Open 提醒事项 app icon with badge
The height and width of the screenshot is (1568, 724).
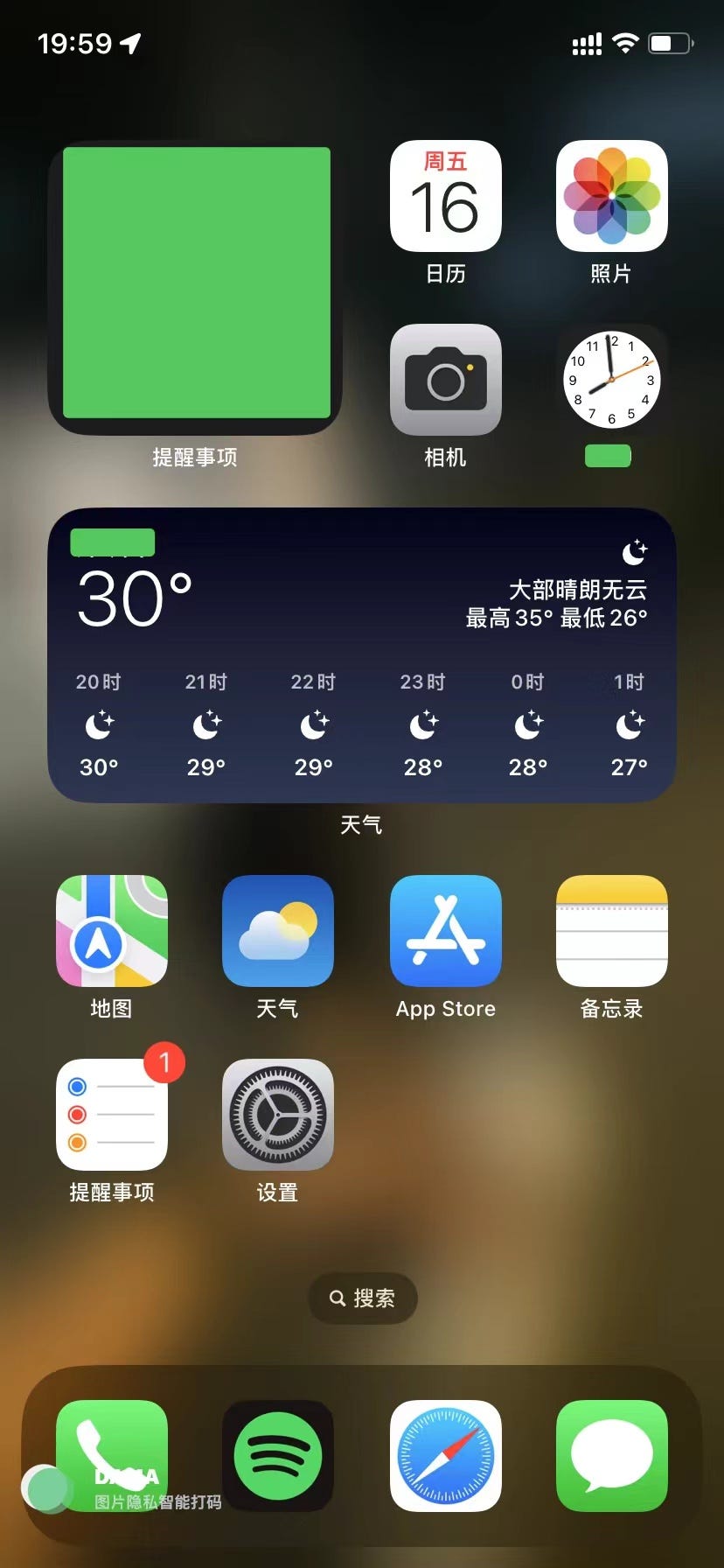[112, 1115]
